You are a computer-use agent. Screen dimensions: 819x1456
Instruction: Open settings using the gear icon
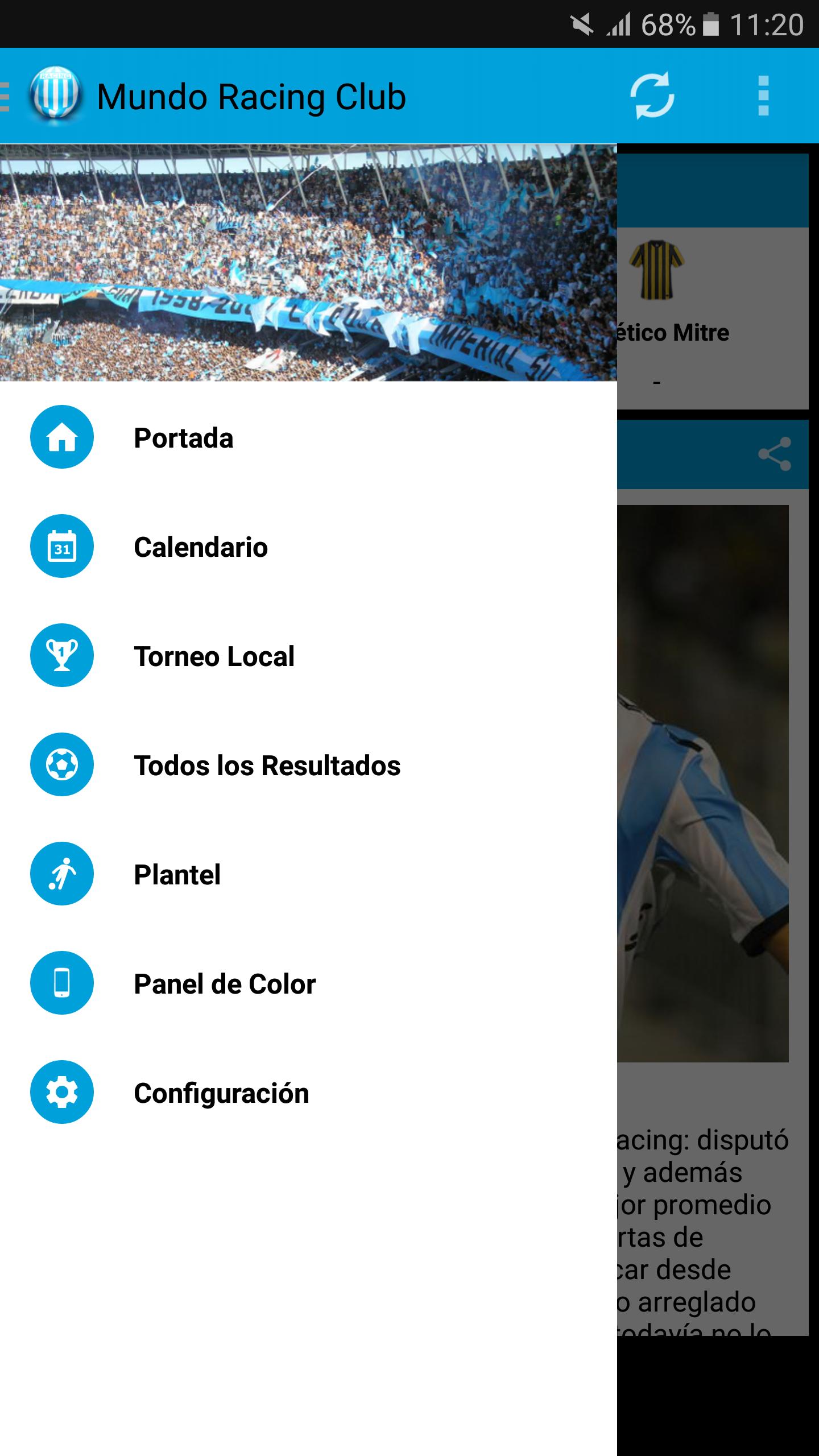point(61,1093)
